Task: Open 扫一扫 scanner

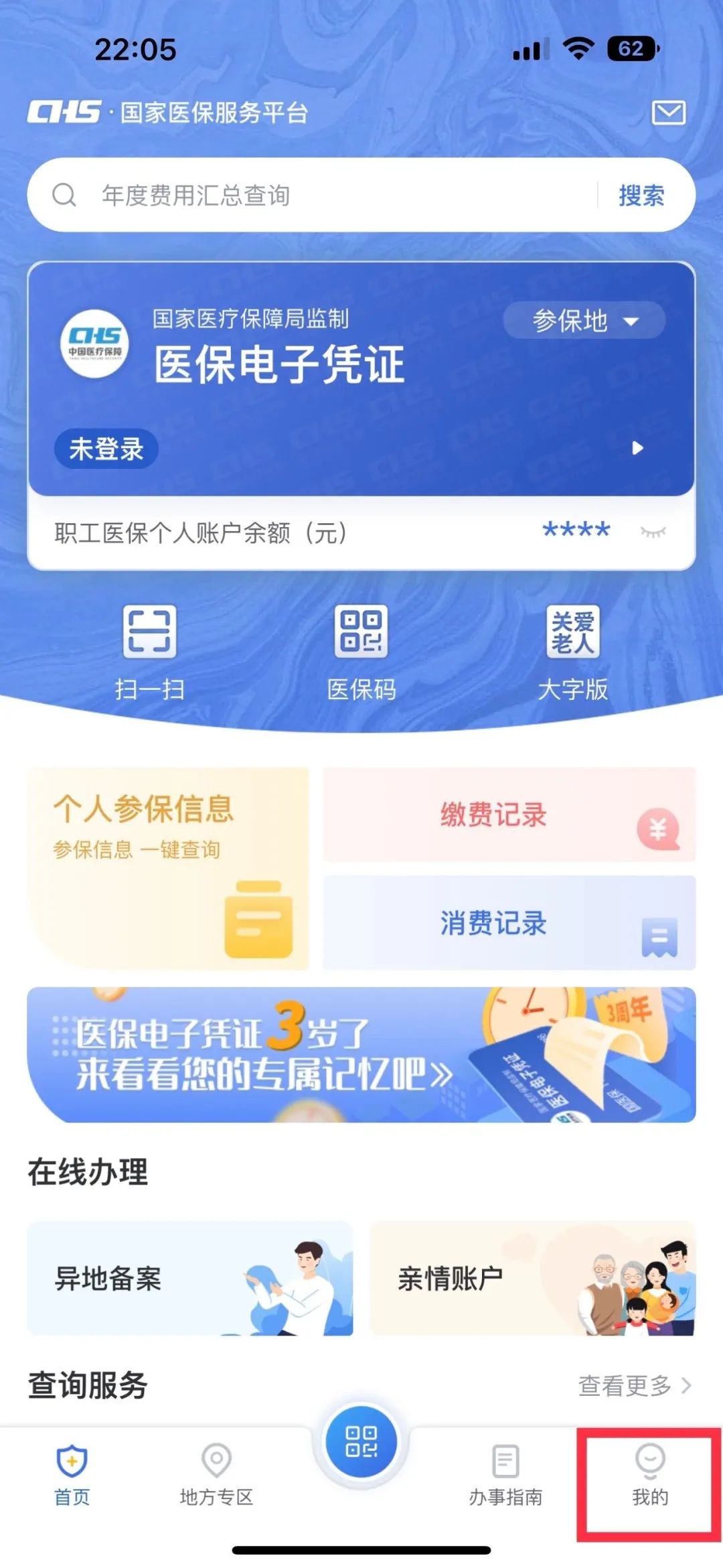Action: click(x=150, y=651)
